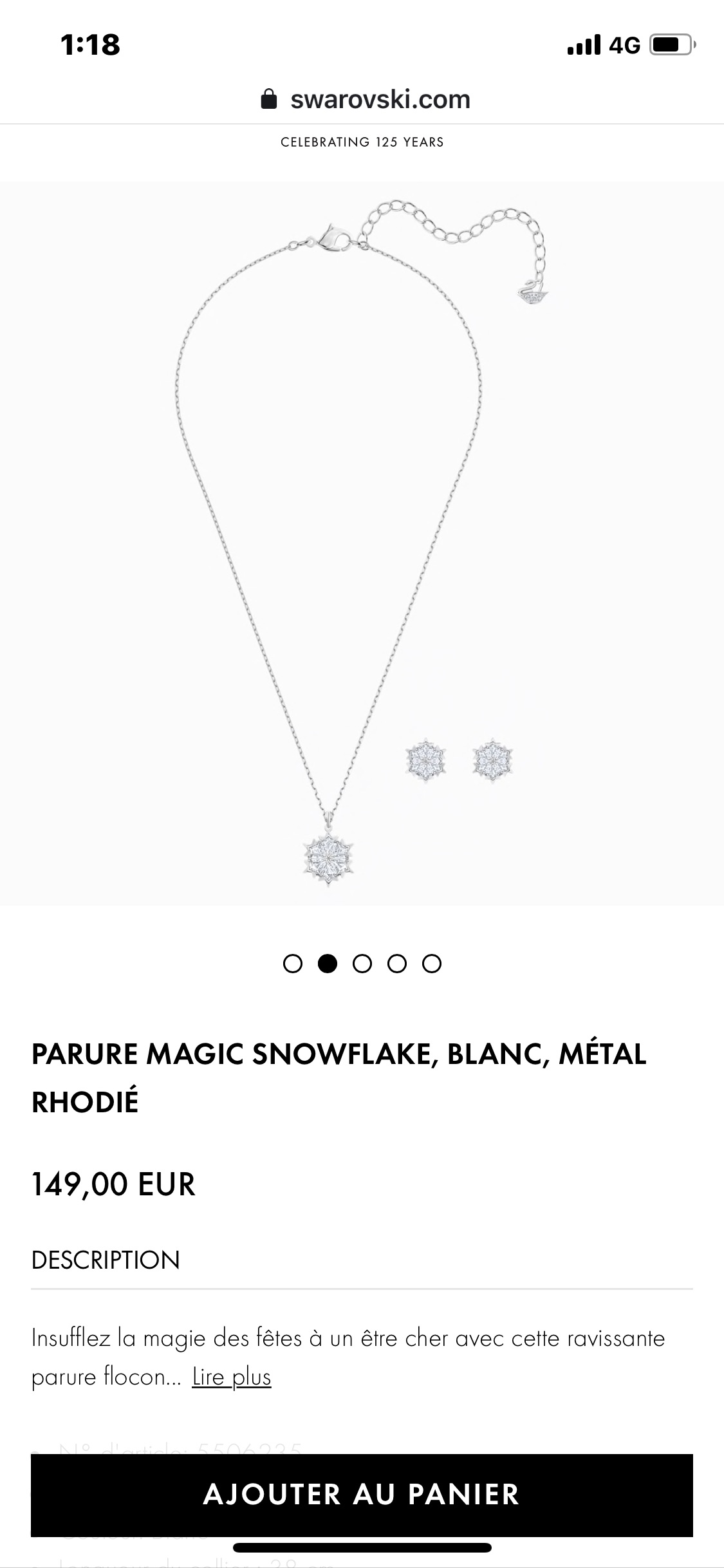Select the first image indicator dot

tap(293, 964)
